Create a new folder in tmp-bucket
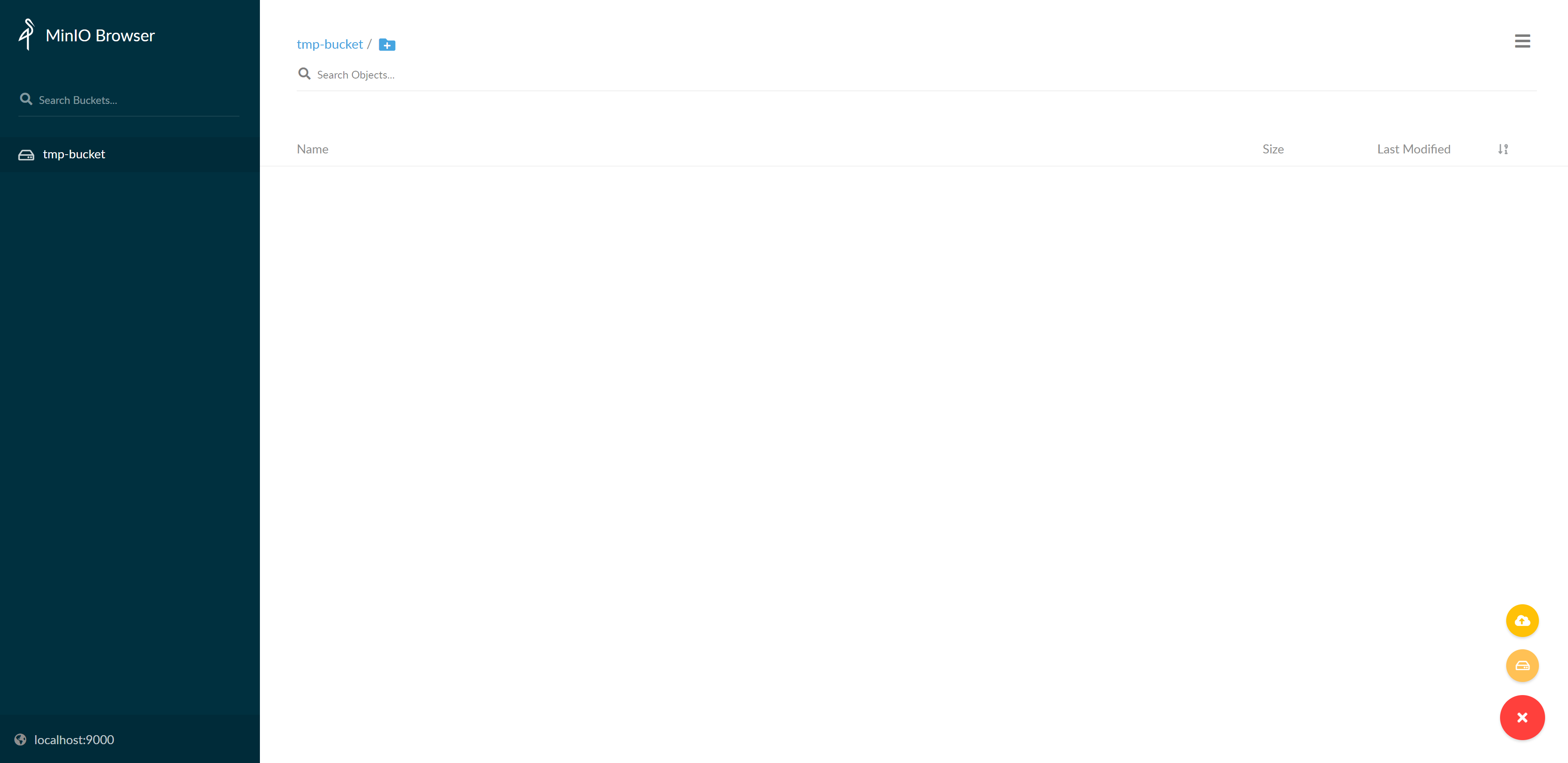 pos(387,45)
